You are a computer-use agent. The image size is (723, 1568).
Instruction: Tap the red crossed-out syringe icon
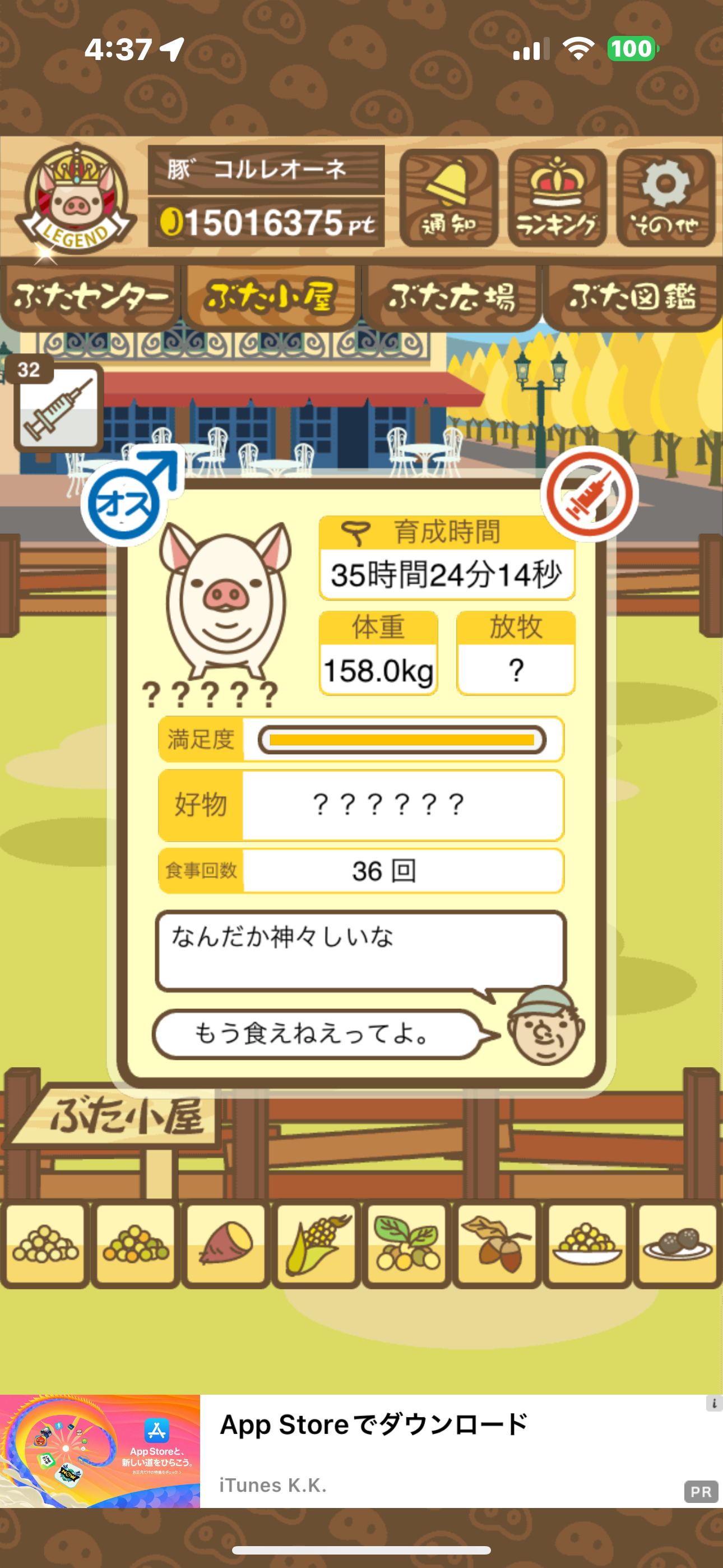point(589,494)
